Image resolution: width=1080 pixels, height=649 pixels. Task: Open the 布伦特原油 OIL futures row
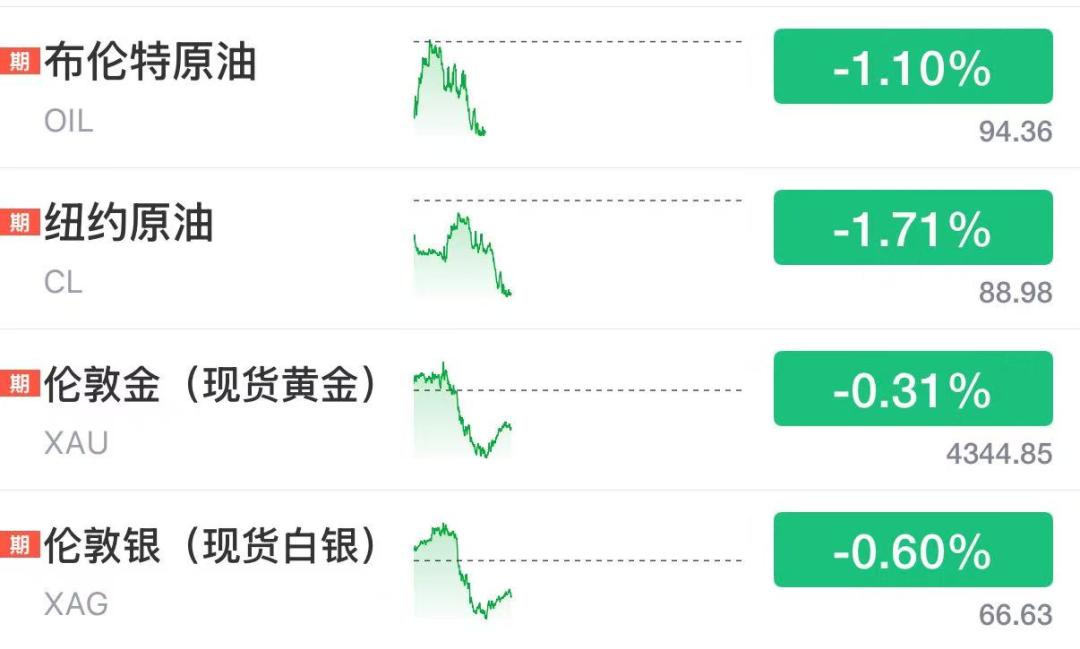tap(540, 87)
